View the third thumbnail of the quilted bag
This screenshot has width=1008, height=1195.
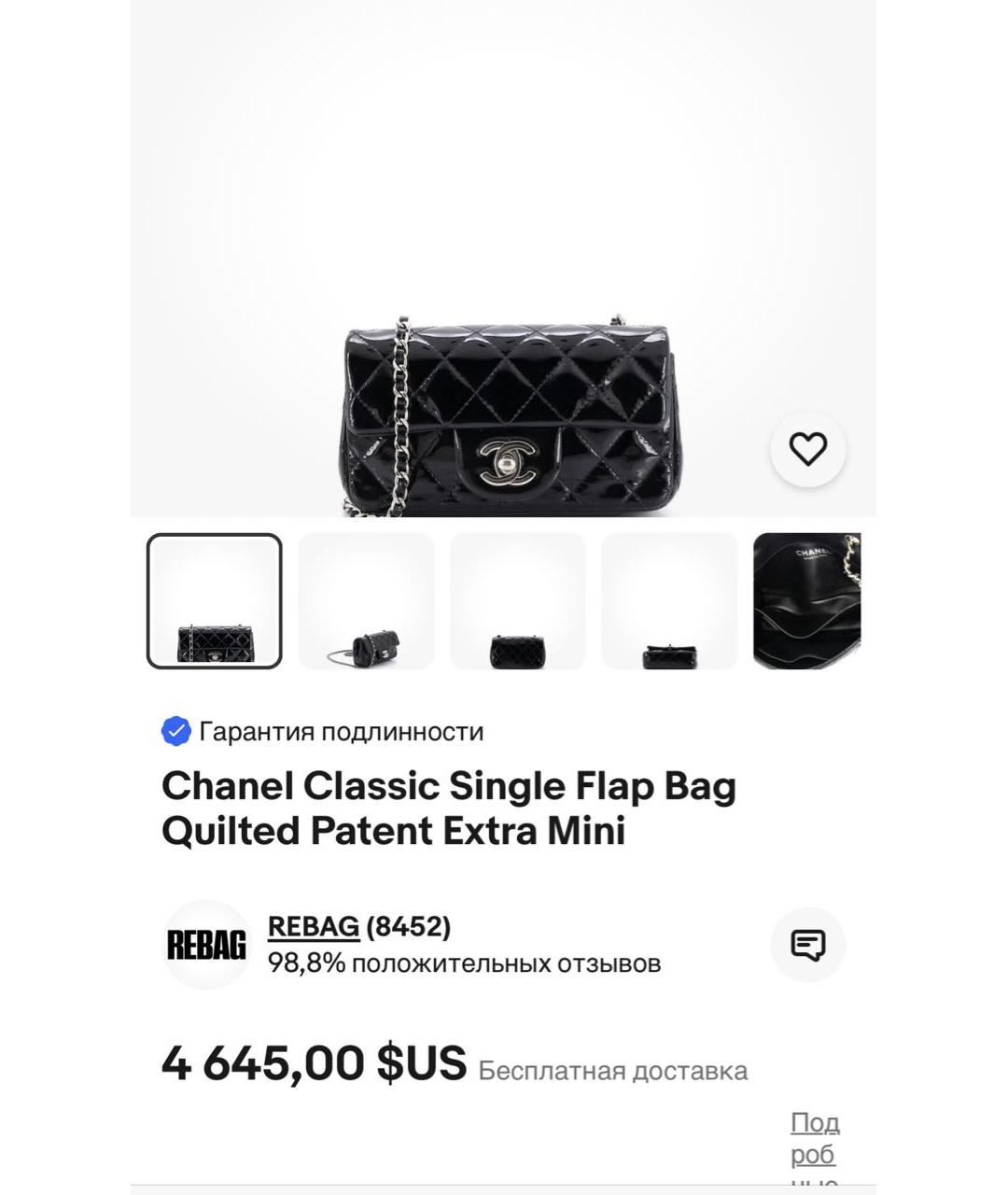(518, 600)
